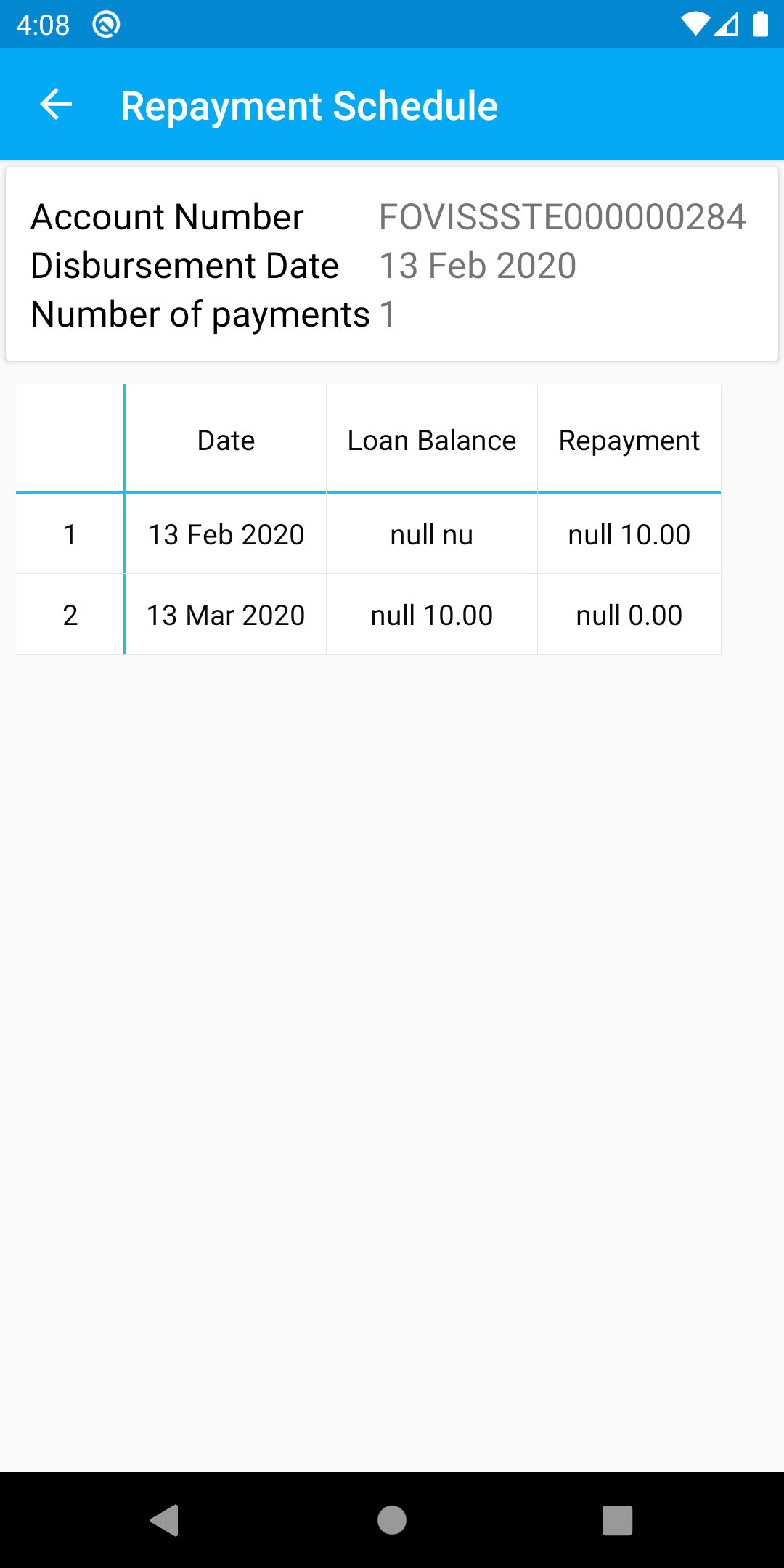784x1568 pixels.
Task: Tap the cellular signal icon in the status bar
Action: point(726,24)
